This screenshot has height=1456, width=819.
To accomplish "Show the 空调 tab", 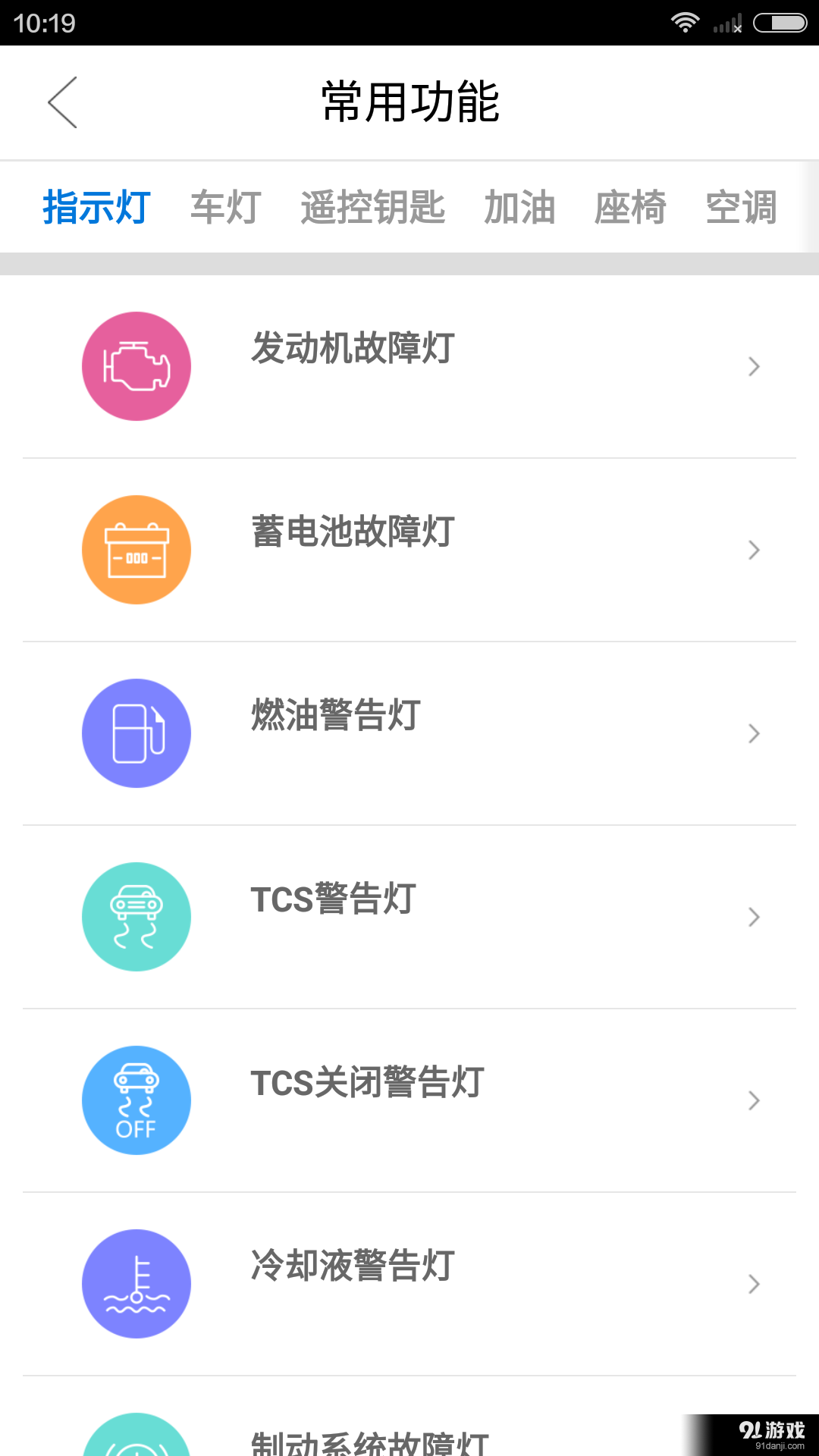I will click(x=741, y=207).
